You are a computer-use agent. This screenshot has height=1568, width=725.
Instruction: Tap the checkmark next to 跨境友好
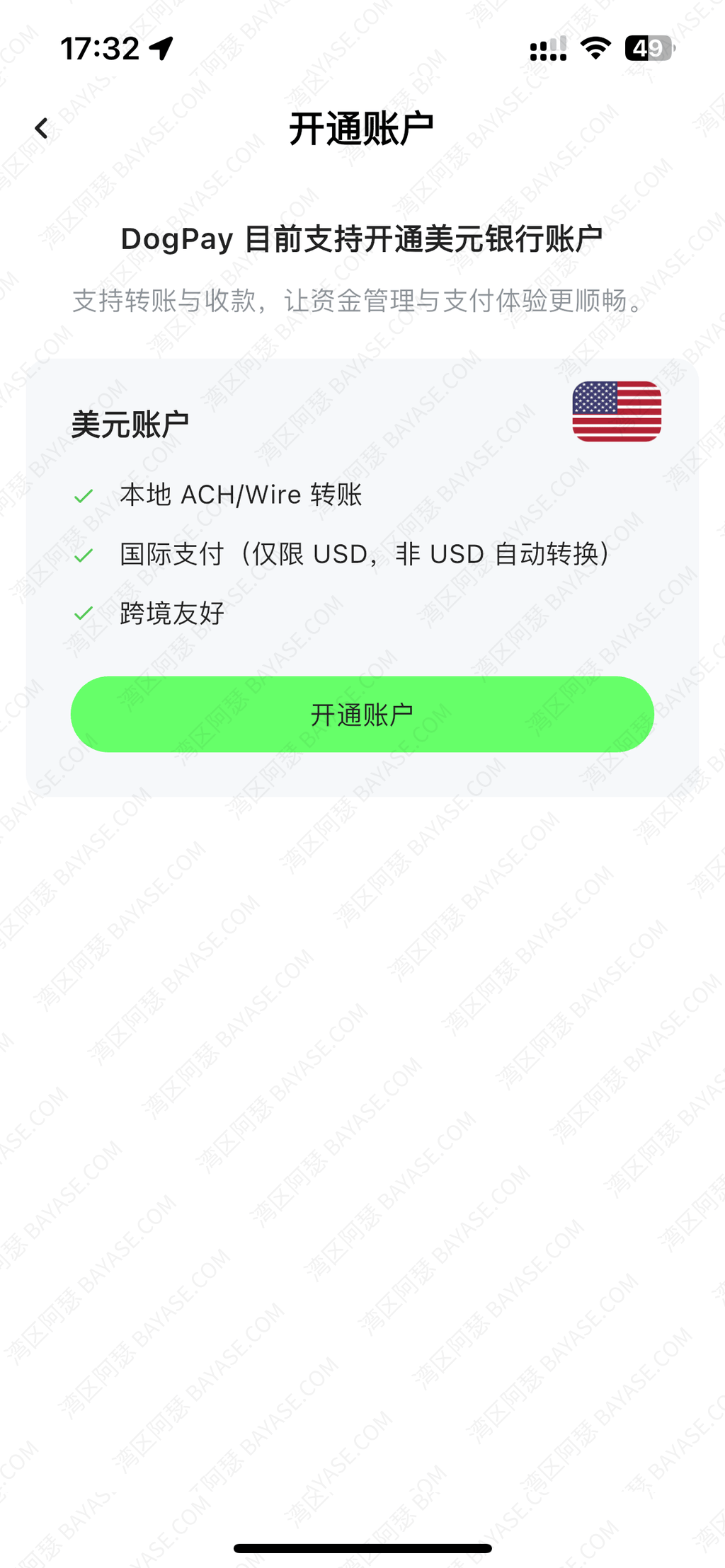coord(84,613)
